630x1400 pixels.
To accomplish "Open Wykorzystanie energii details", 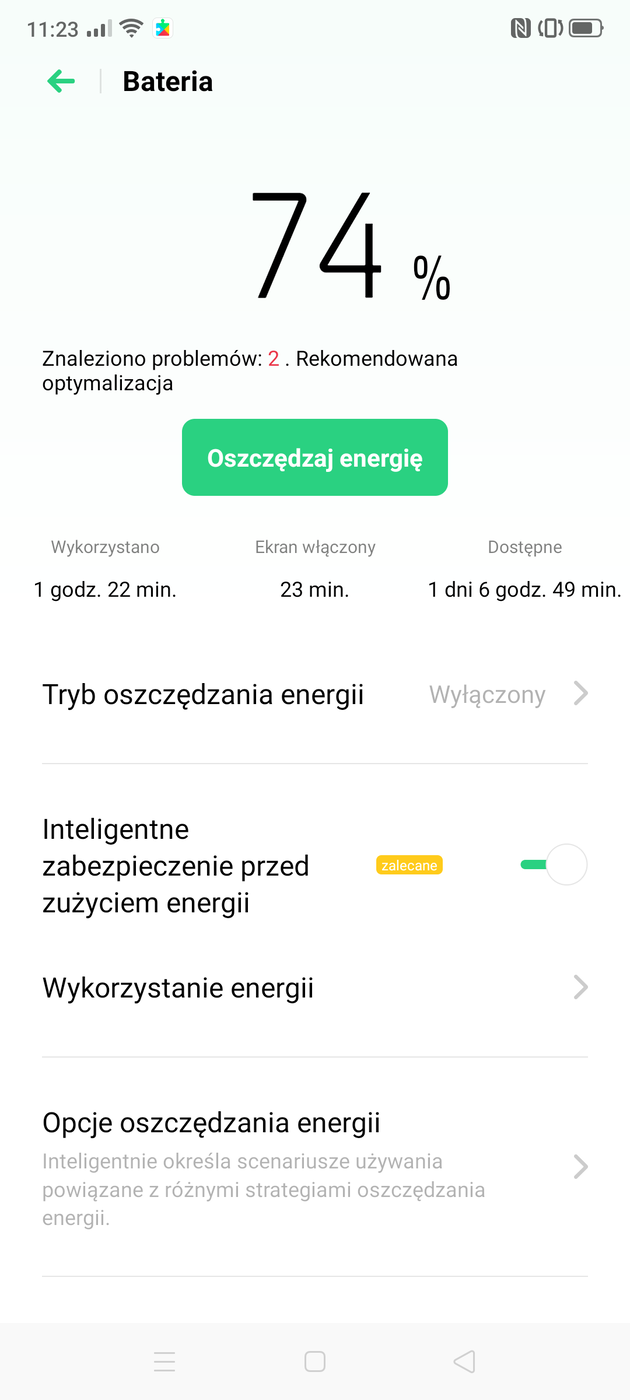I will click(x=314, y=989).
